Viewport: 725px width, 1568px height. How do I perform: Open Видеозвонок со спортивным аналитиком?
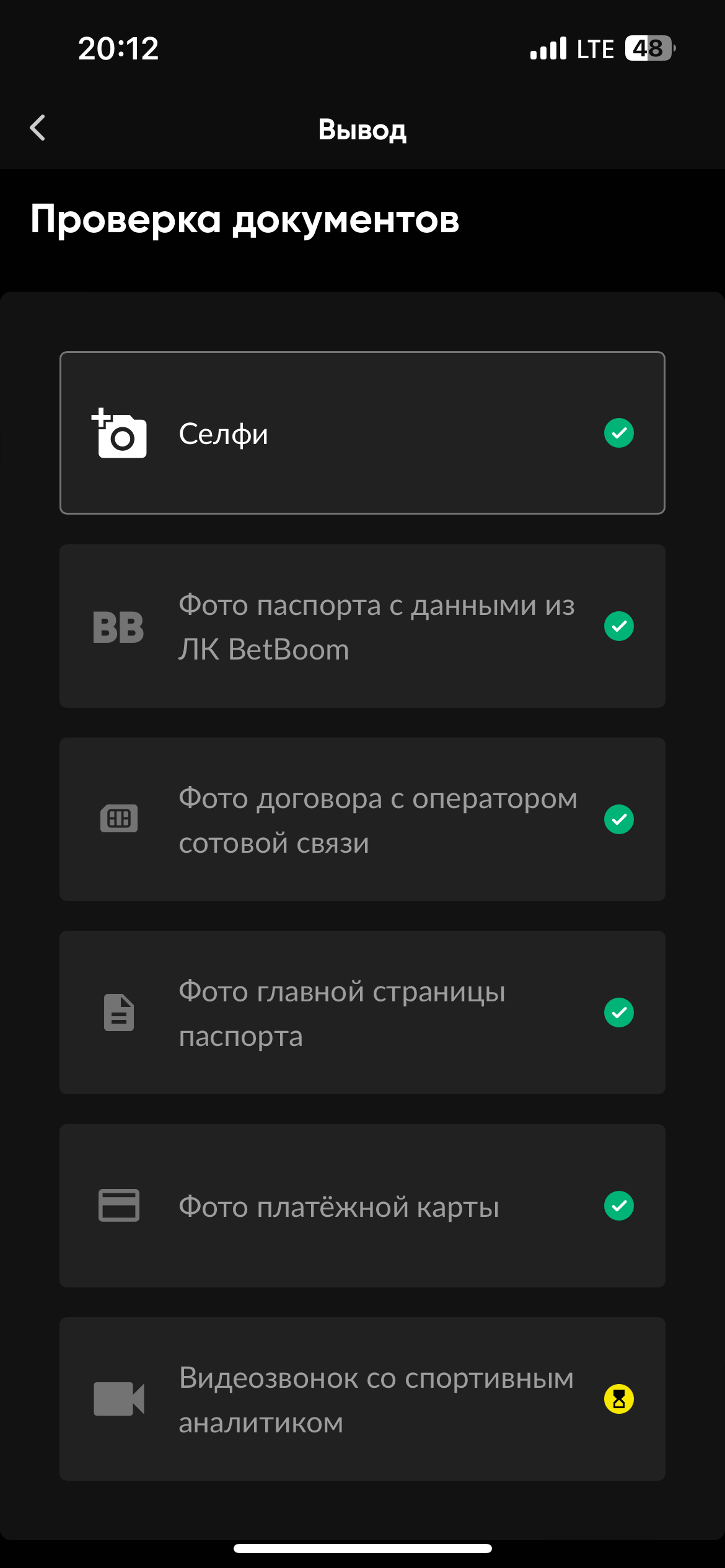click(x=362, y=1399)
